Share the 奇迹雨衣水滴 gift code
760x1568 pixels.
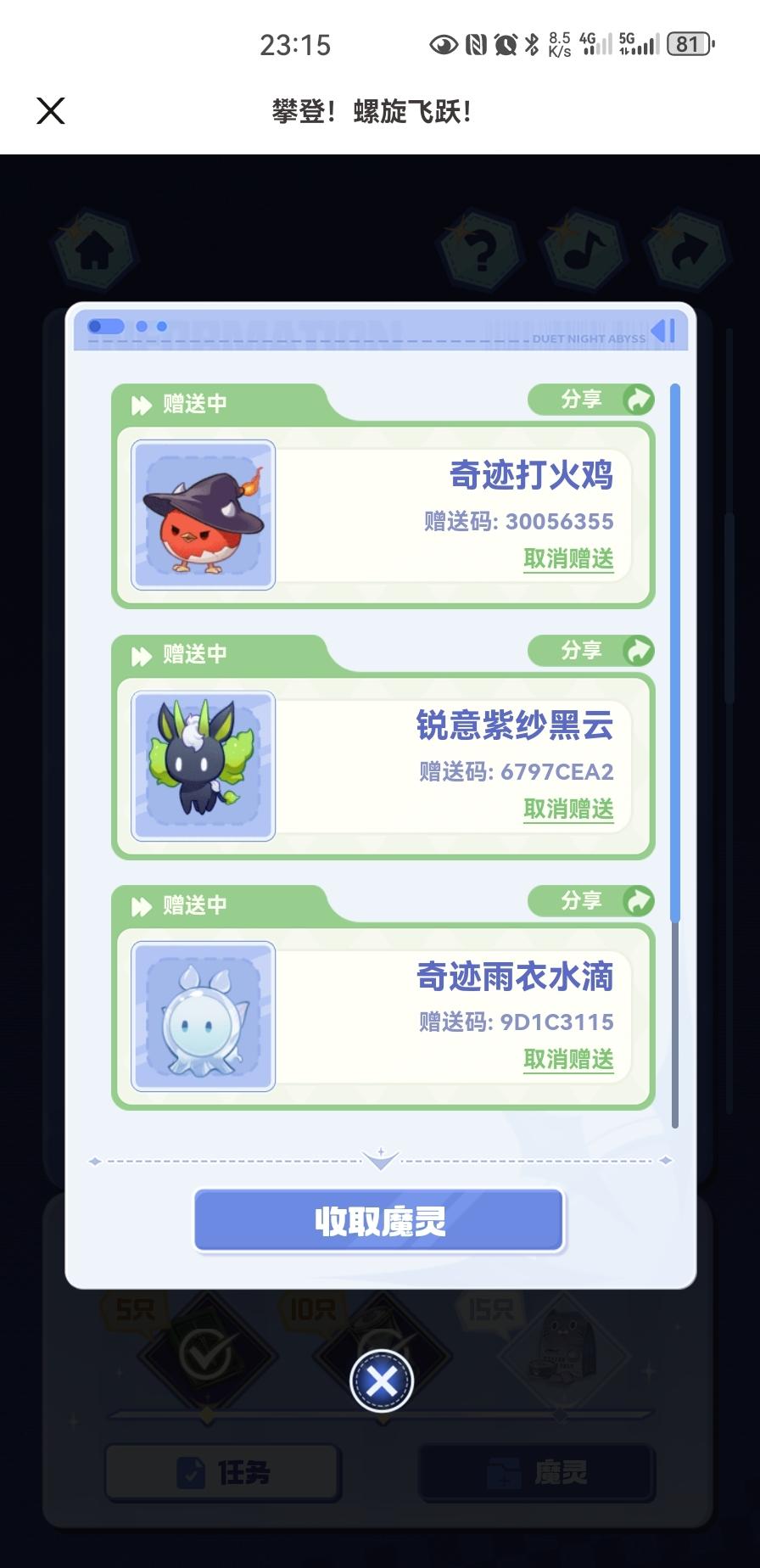(x=591, y=900)
